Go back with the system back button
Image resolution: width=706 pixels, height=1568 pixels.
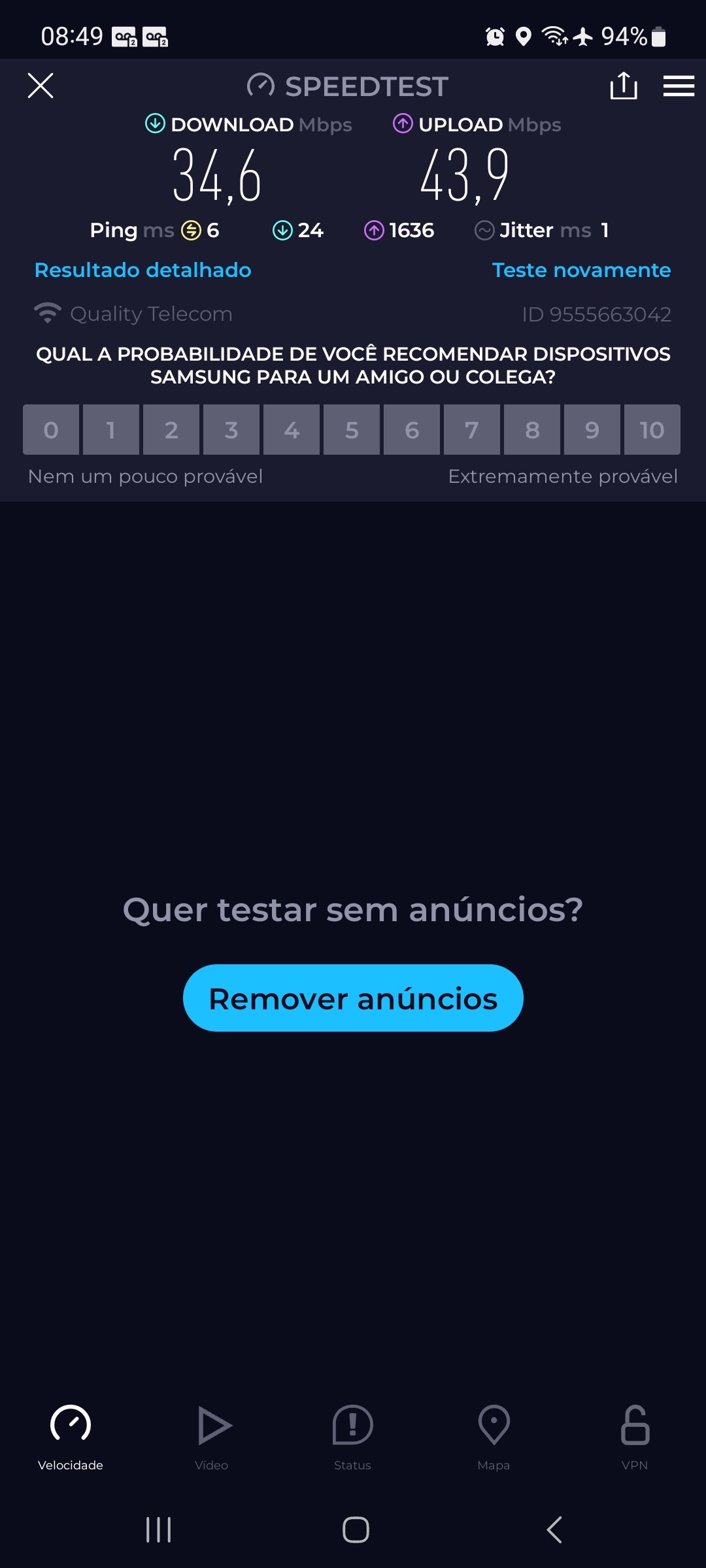[554, 1529]
